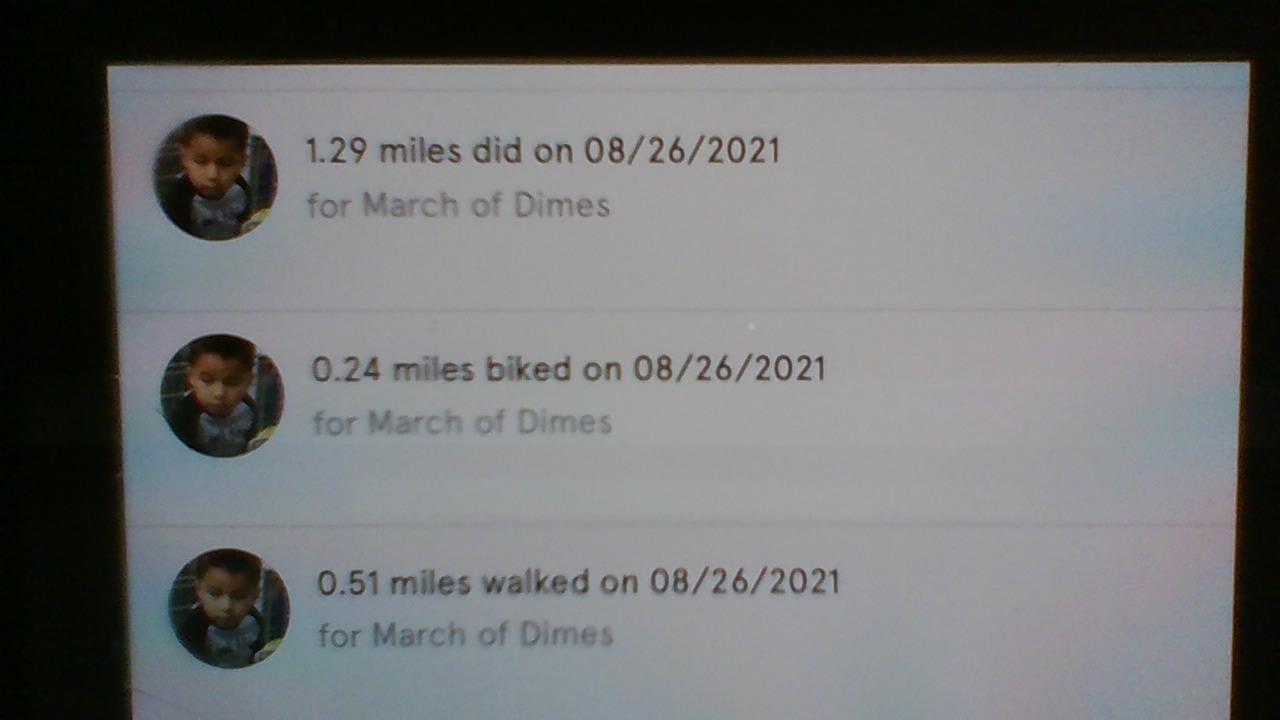Open the 1.29 miles did activity entry
This screenshot has height=720, width=1280.
pyautogui.click(x=541, y=152)
